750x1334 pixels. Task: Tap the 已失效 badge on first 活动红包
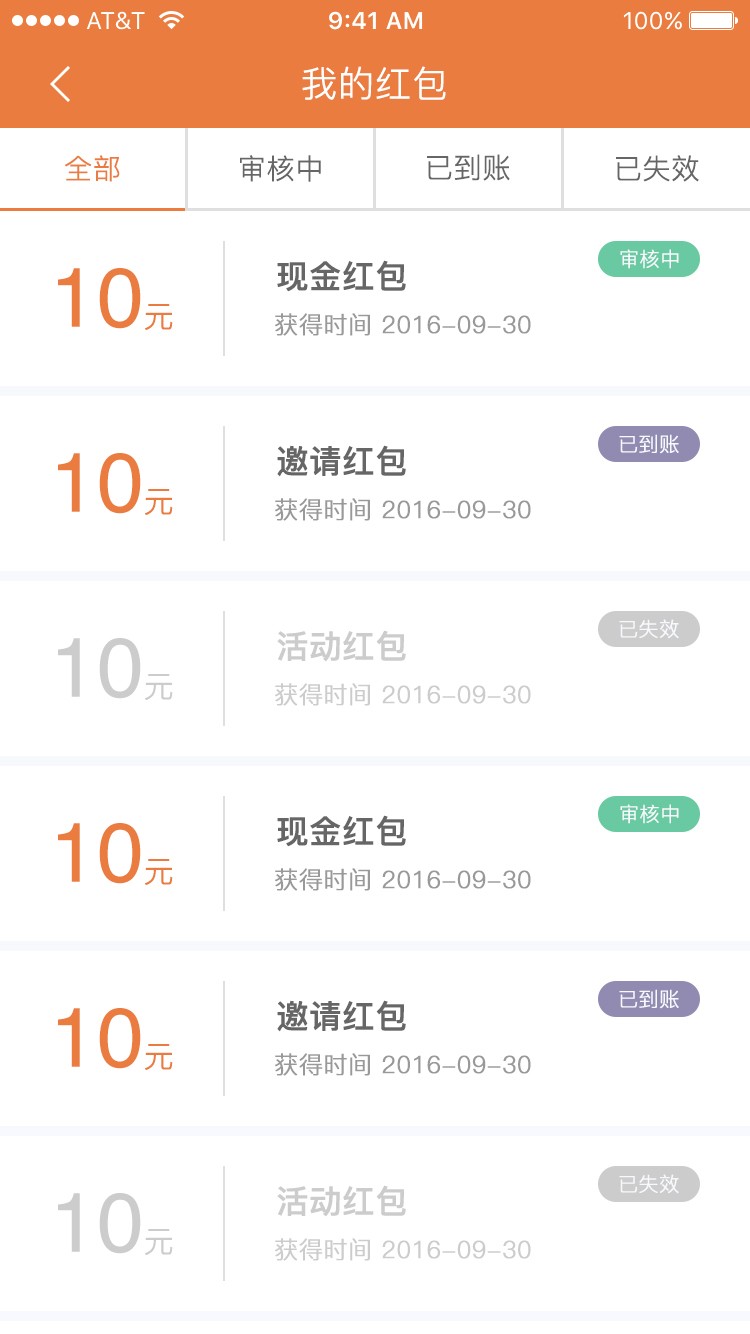(x=648, y=628)
